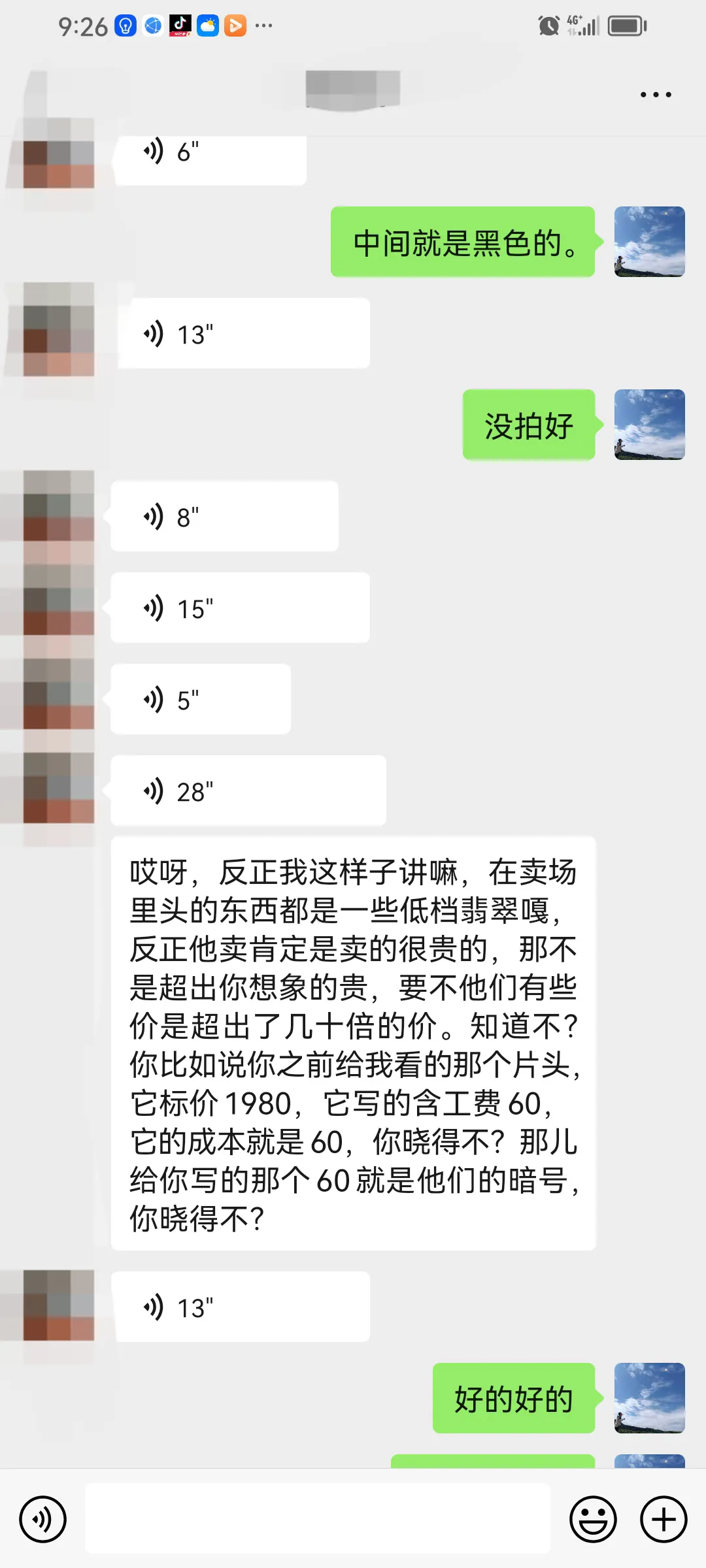The height and width of the screenshot is (1568, 706).
Task: Play the 8-second voice message
Action: tap(224, 516)
